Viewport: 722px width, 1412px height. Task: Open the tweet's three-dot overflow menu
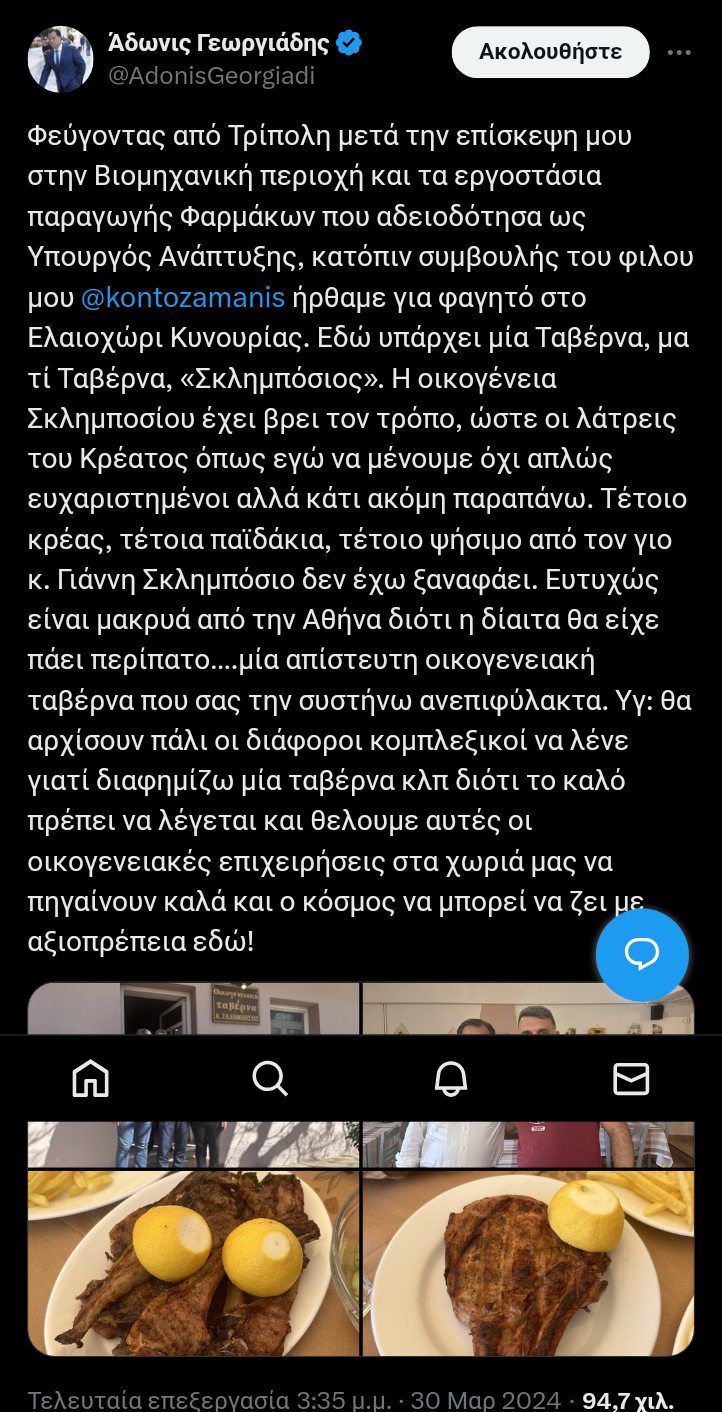pos(679,53)
